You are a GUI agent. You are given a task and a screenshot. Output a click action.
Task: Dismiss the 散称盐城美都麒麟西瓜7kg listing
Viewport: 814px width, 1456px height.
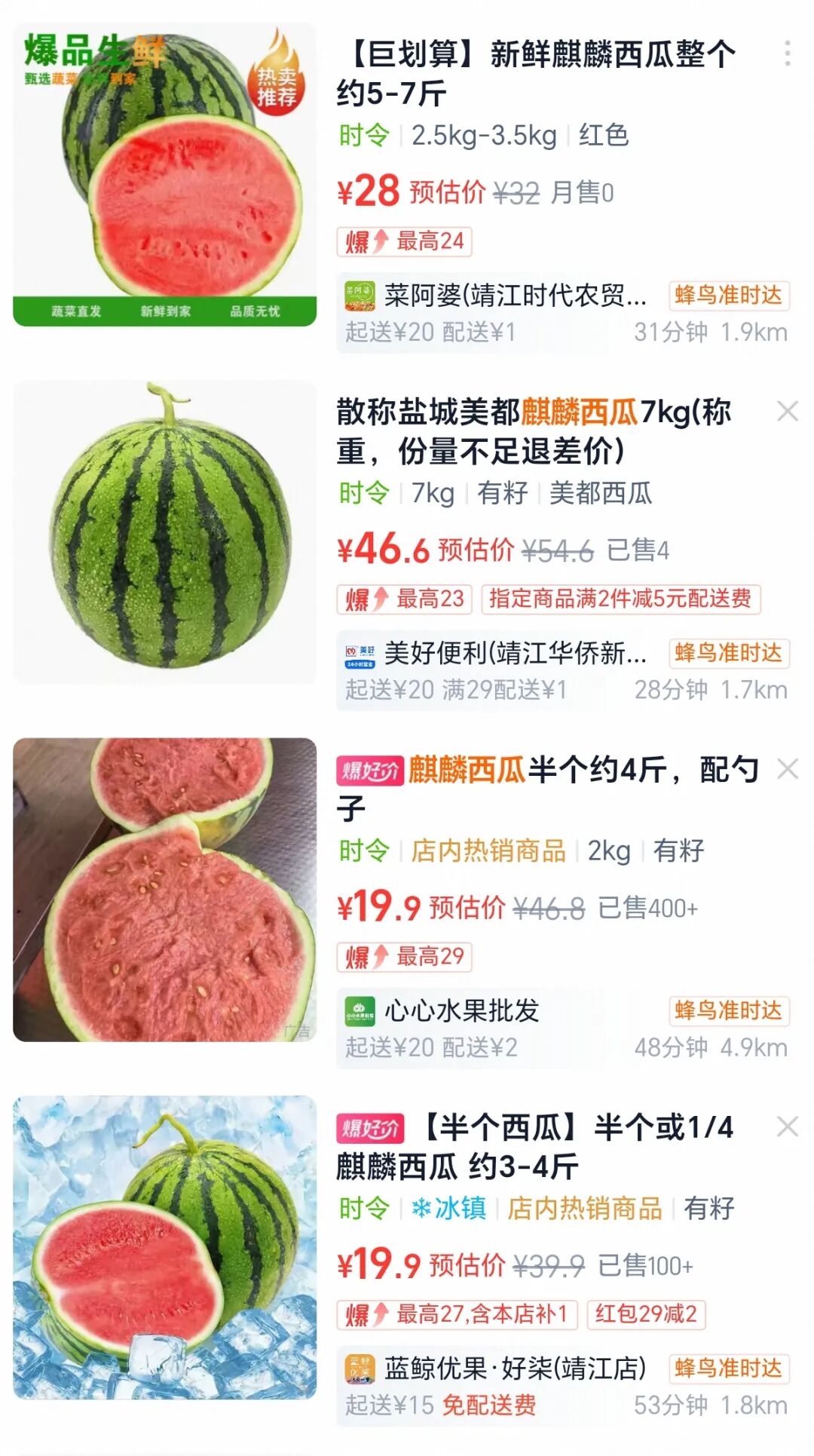pos(788,412)
